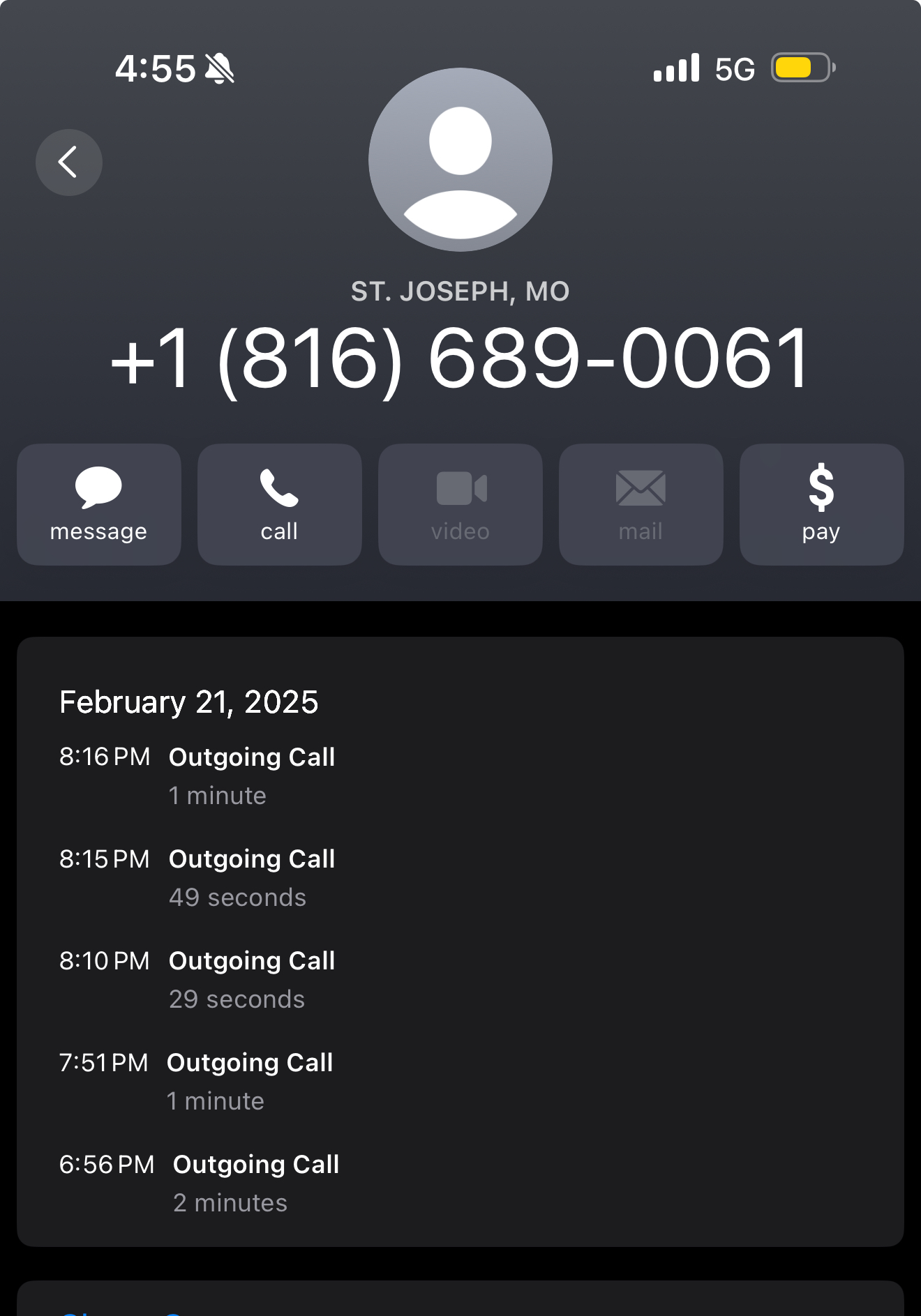Image resolution: width=921 pixels, height=1316 pixels.
Task: Call the St. Joseph number
Action: click(x=279, y=504)
